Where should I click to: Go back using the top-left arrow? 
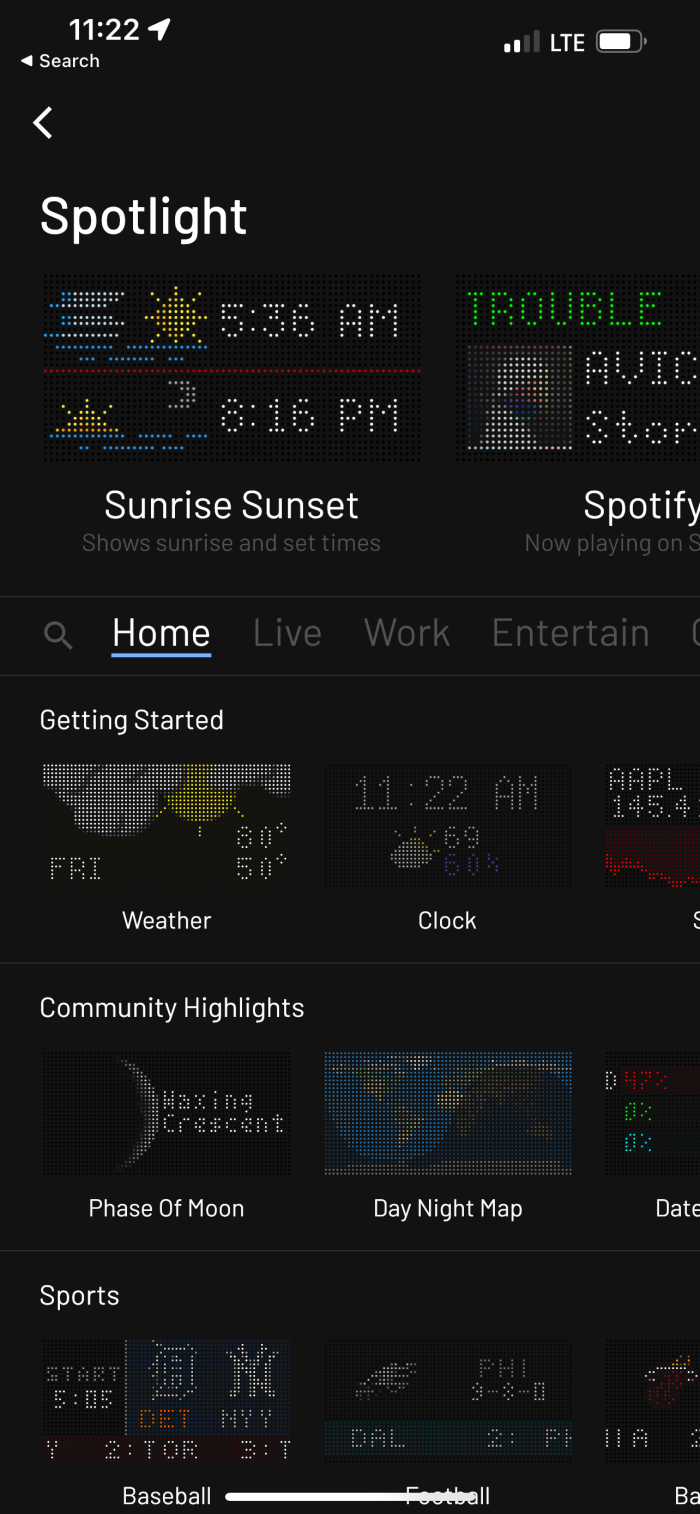tap(42, 123)
